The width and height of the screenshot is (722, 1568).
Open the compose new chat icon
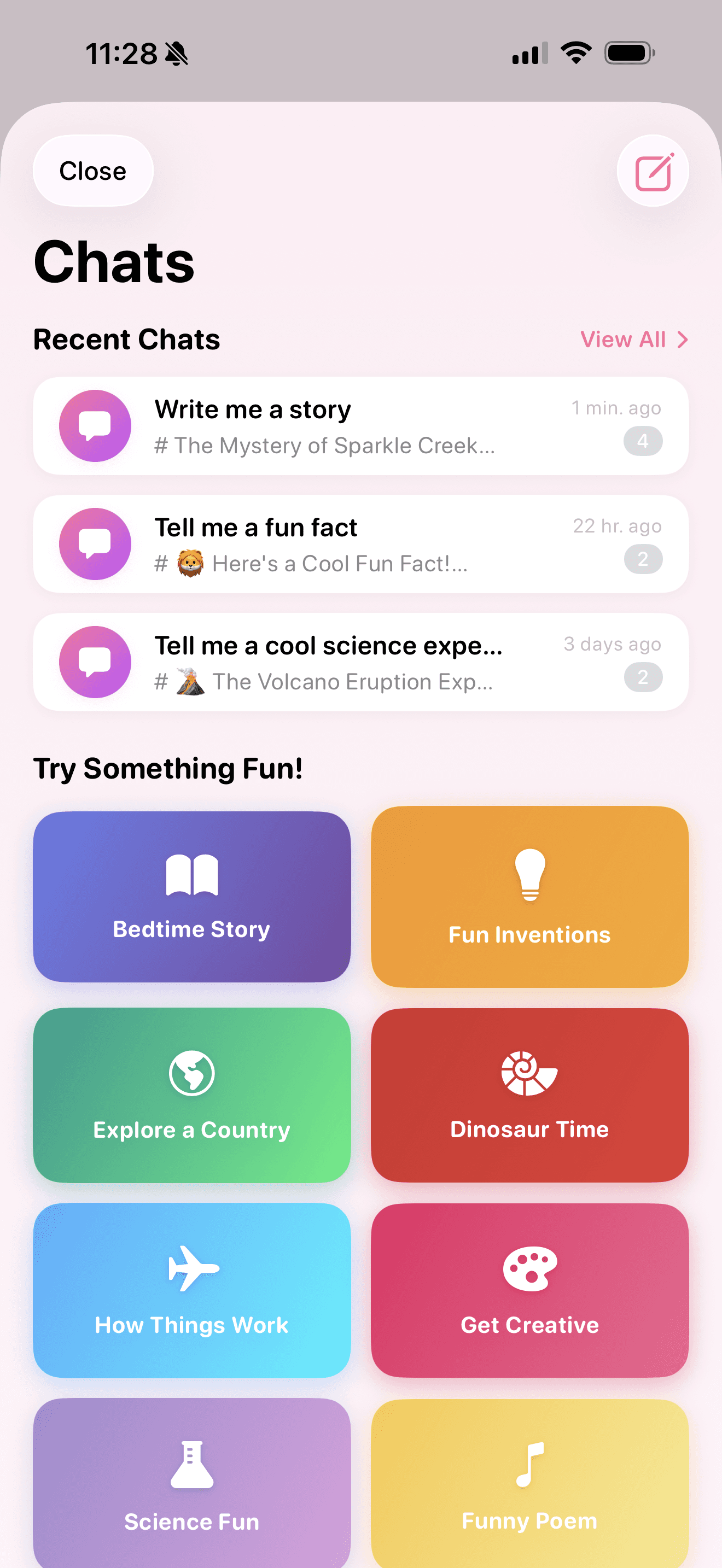tap(653, 171)
